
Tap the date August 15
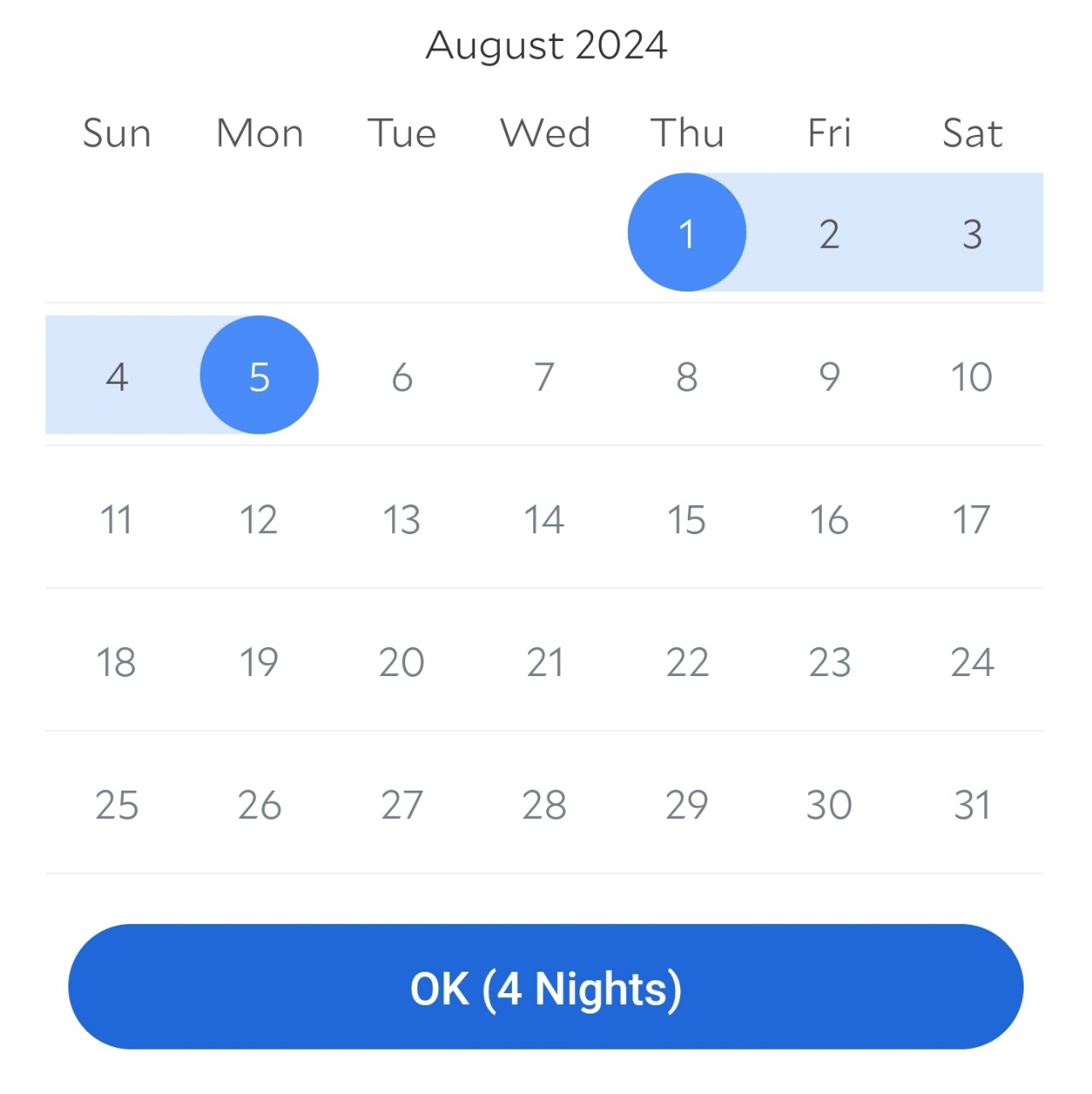coord(686,518)
